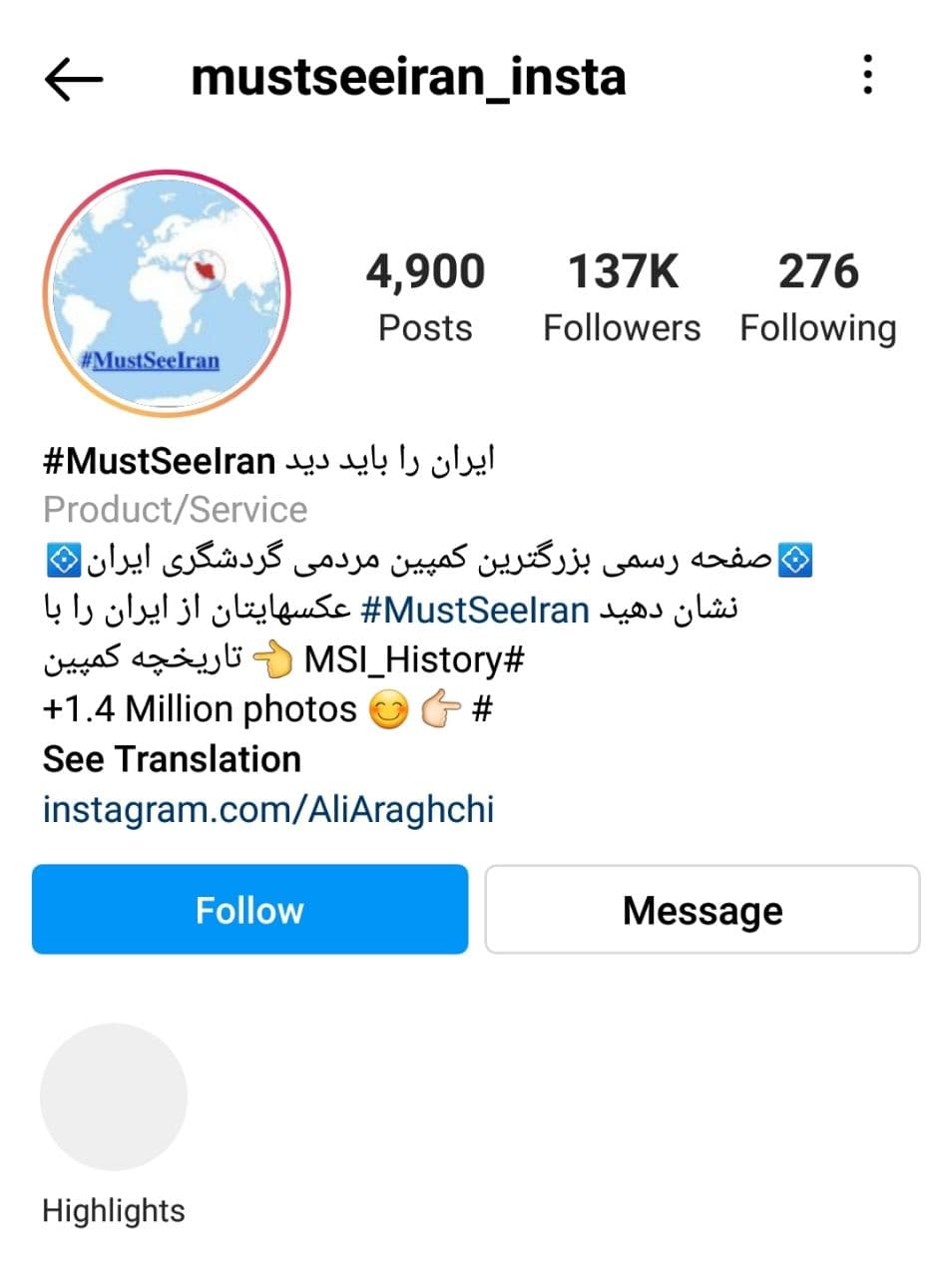The height and width of the screenshot is (1277, 952).
Task: Open the Highlights story circle
Action: (114, 1097)
